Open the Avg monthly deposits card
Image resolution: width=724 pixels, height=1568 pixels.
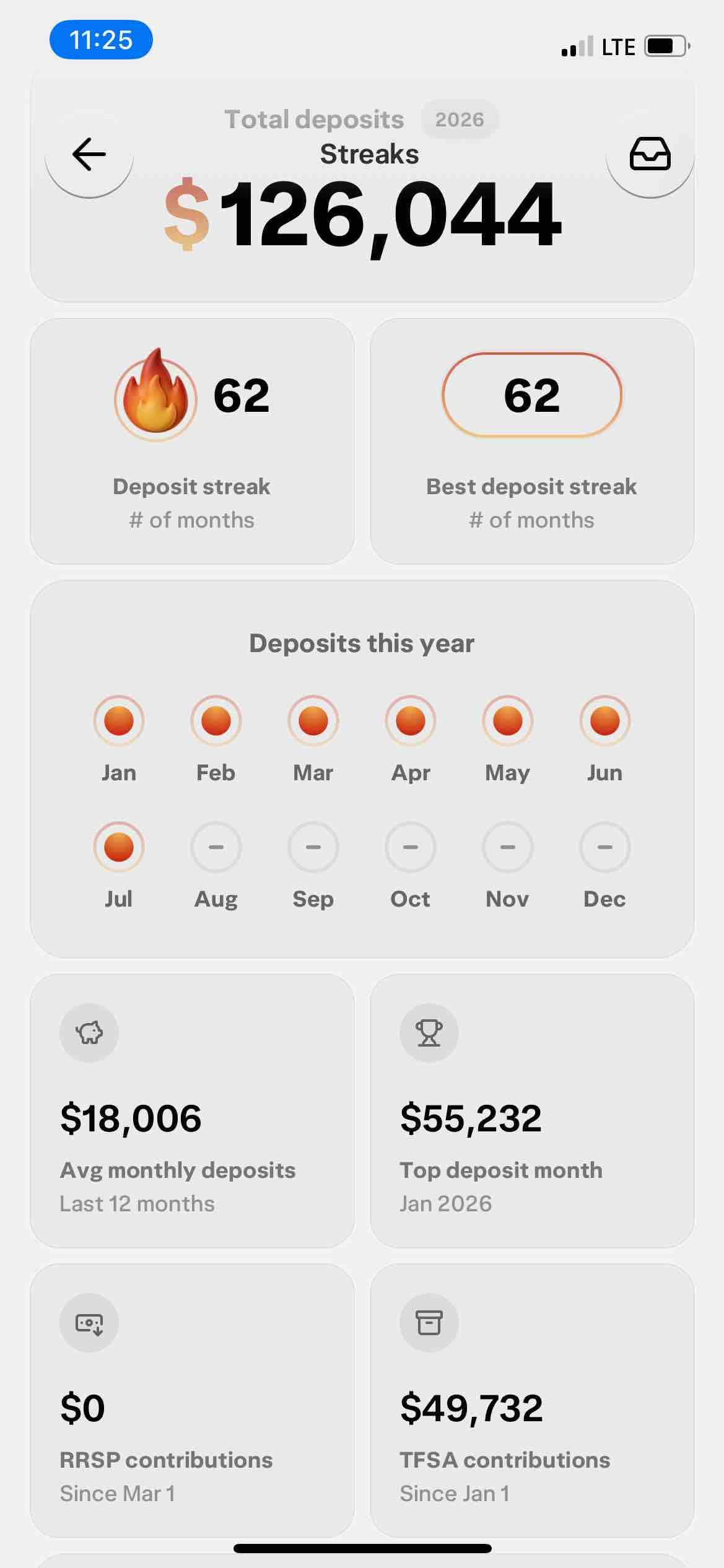(x=192, y=1110)
